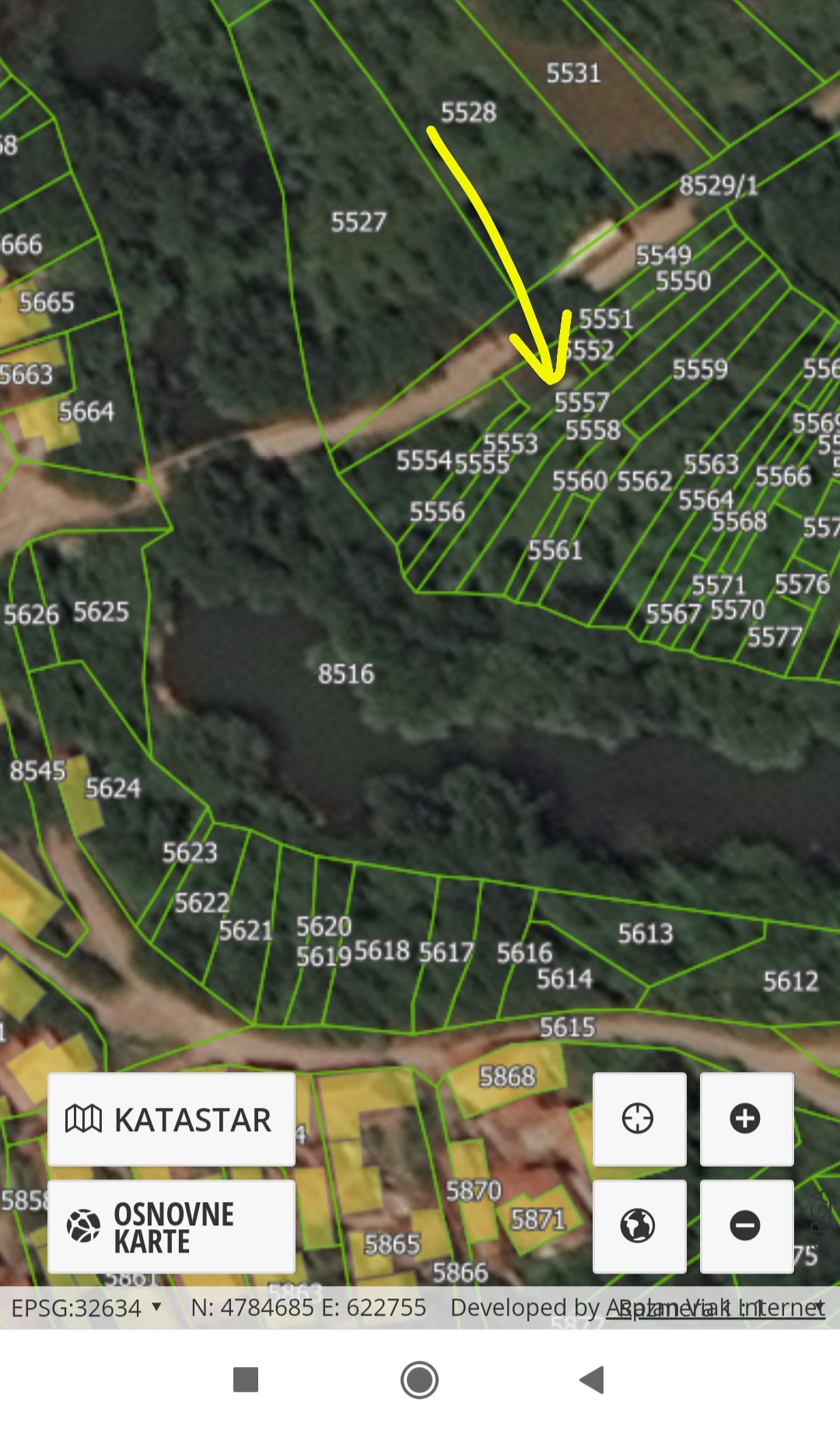Open the EPSG:32634 coordinate system dropdown
The image size is (840, 1430).
(x=87, y=1308)
